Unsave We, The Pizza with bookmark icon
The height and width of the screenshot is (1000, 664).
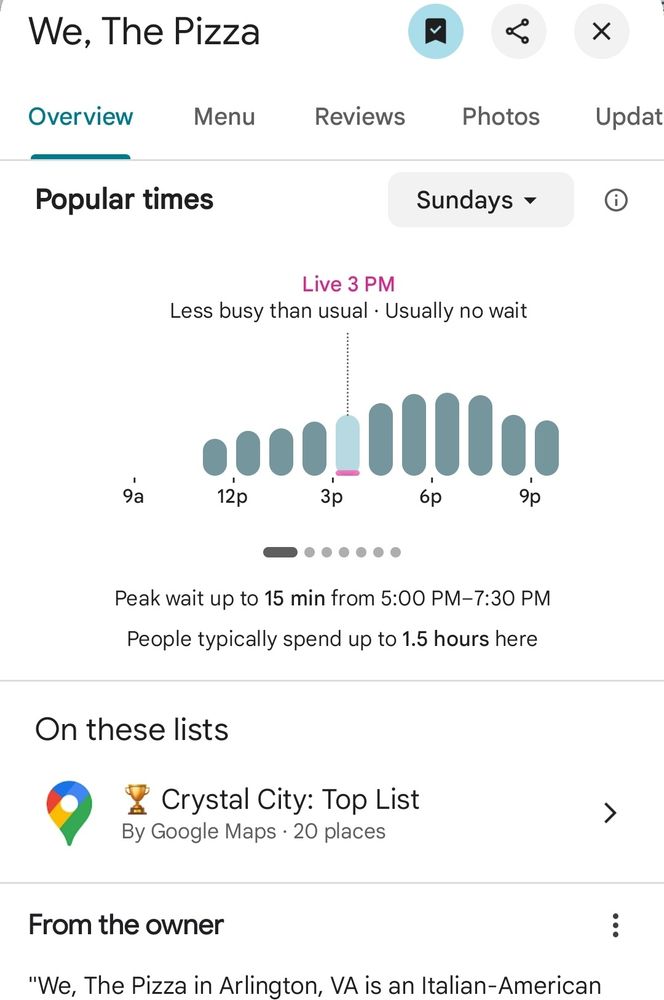pyautogui.click(x=435, y=32)
